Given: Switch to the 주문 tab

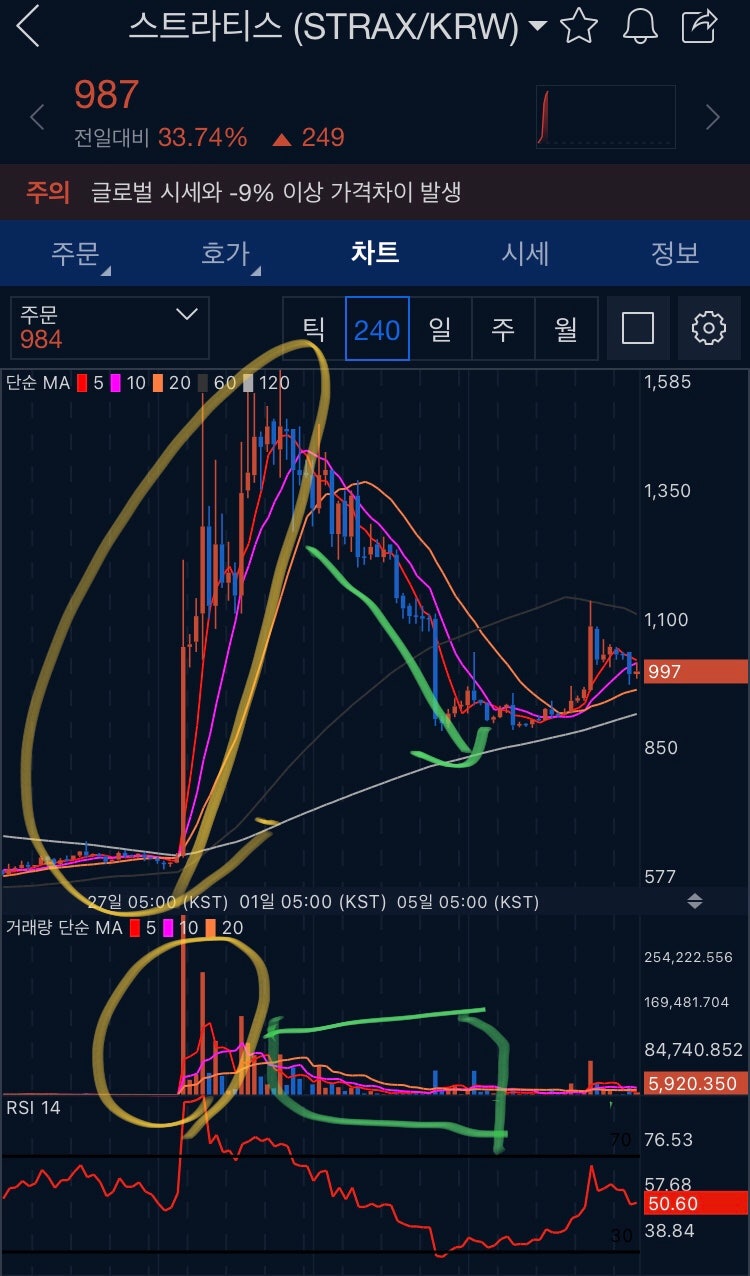Looking at the screenshot, I should (x=76, y=253).
